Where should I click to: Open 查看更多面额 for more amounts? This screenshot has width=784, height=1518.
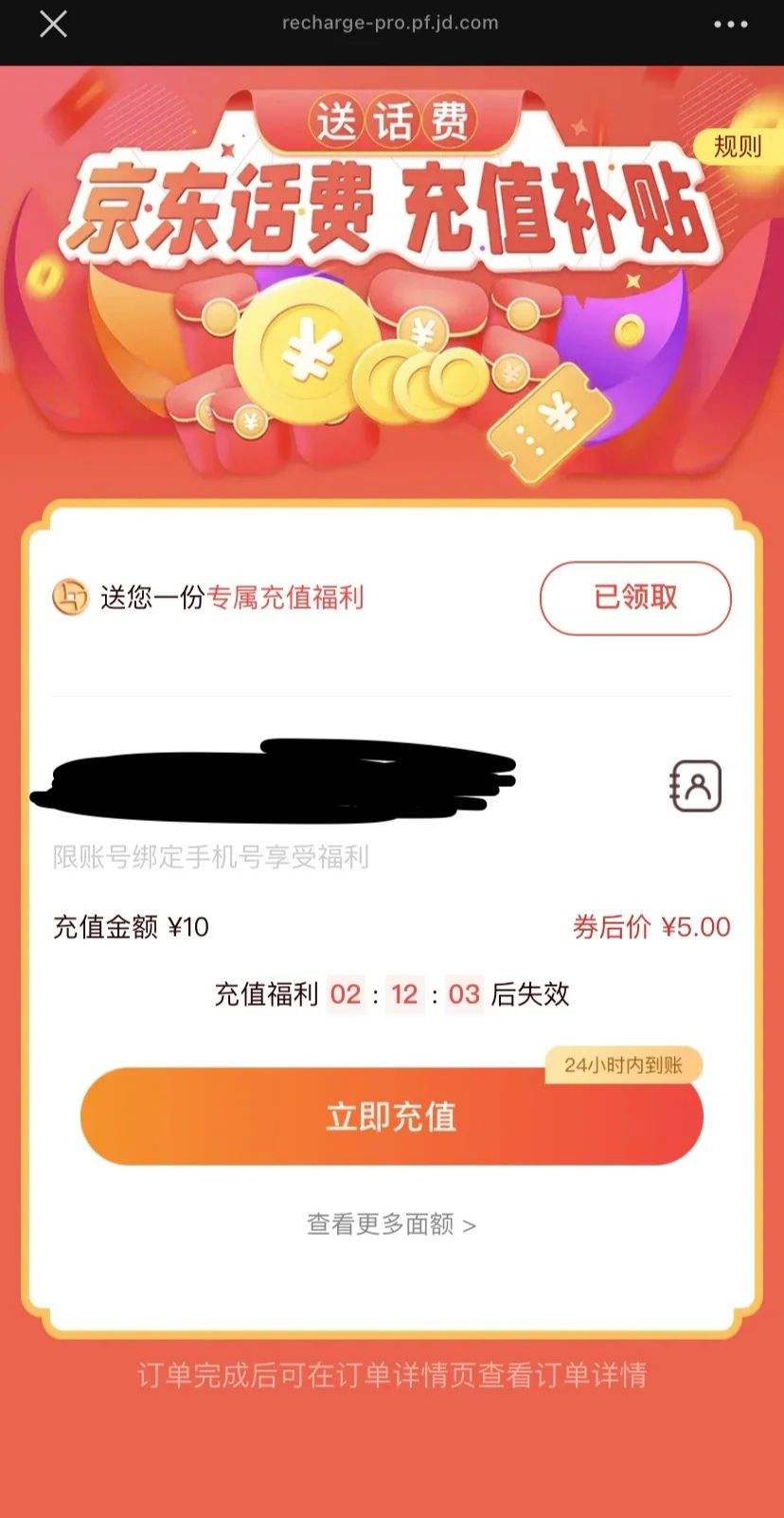391,1224
